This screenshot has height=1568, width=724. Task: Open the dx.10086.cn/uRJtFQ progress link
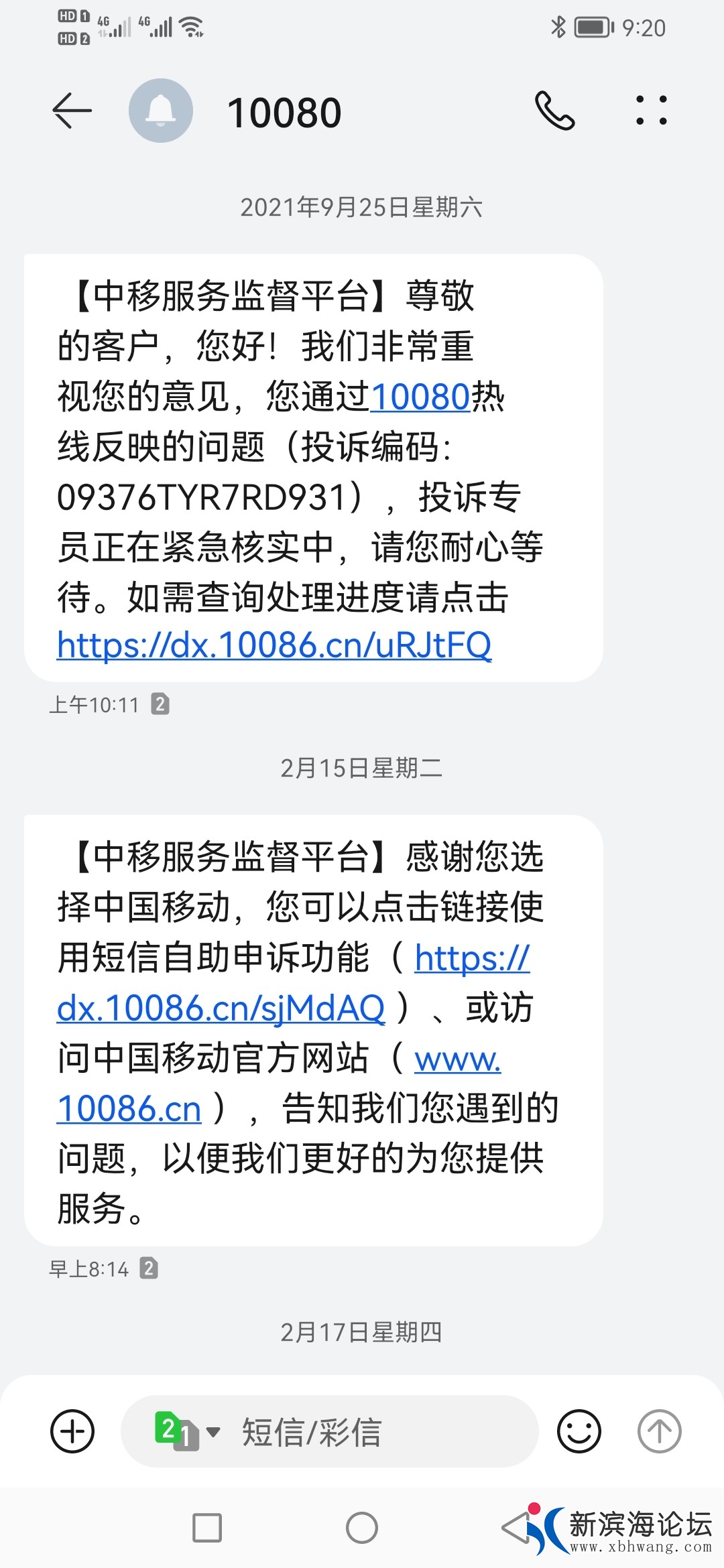click(x=274, y=646)
